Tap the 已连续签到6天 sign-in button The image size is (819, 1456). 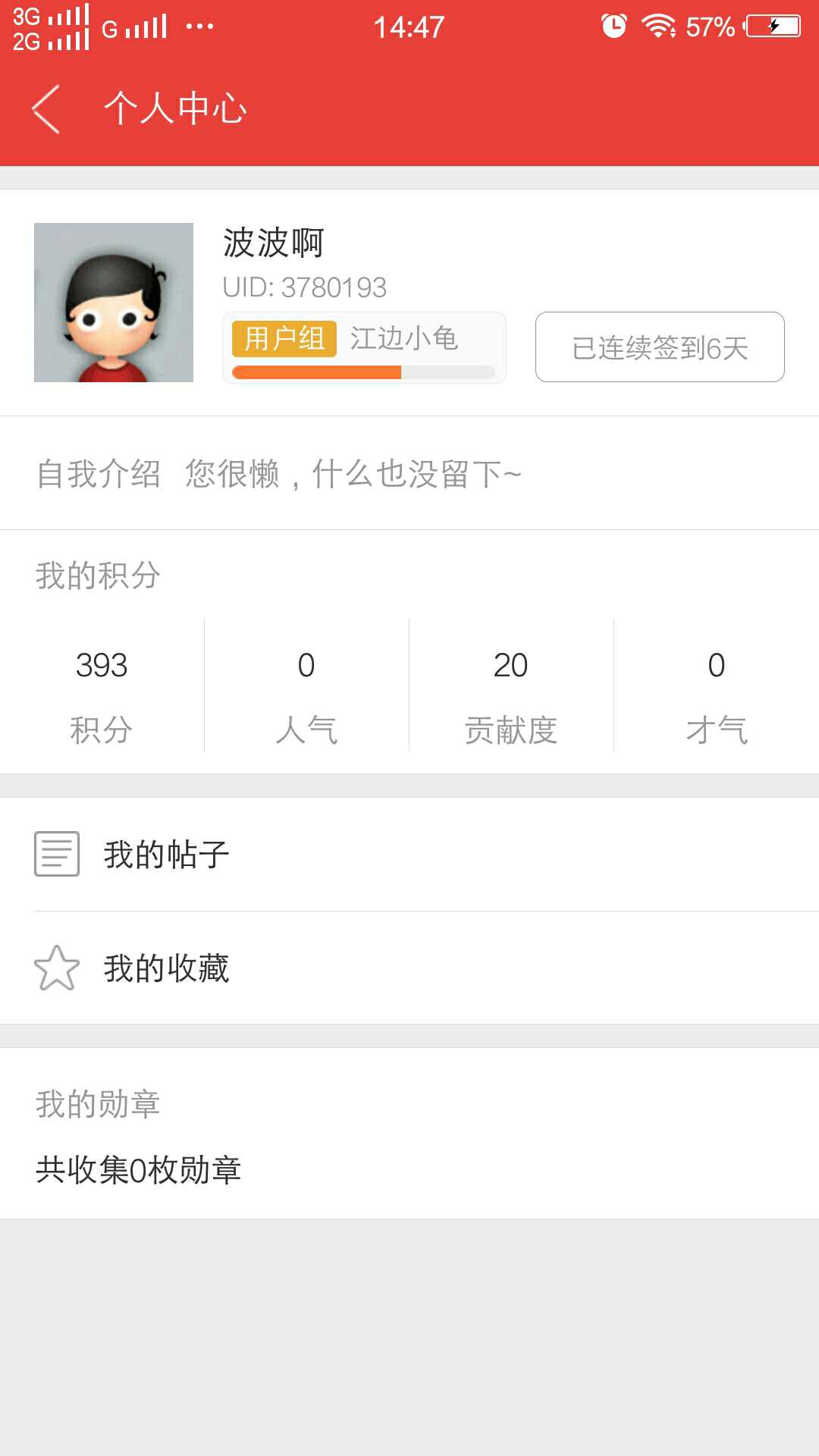click(660, 347)
